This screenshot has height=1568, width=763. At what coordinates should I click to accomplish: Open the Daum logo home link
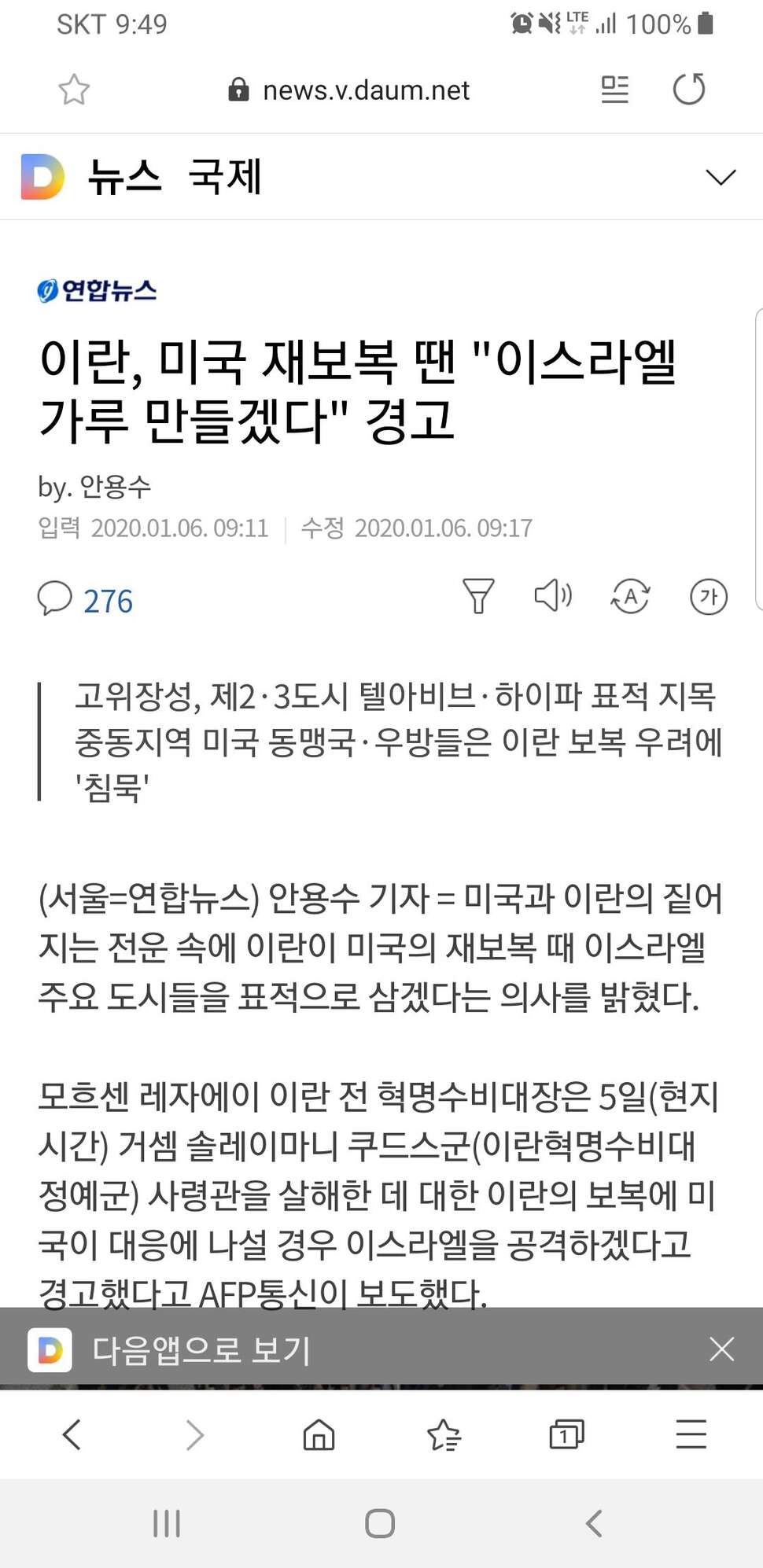point(42,177)
